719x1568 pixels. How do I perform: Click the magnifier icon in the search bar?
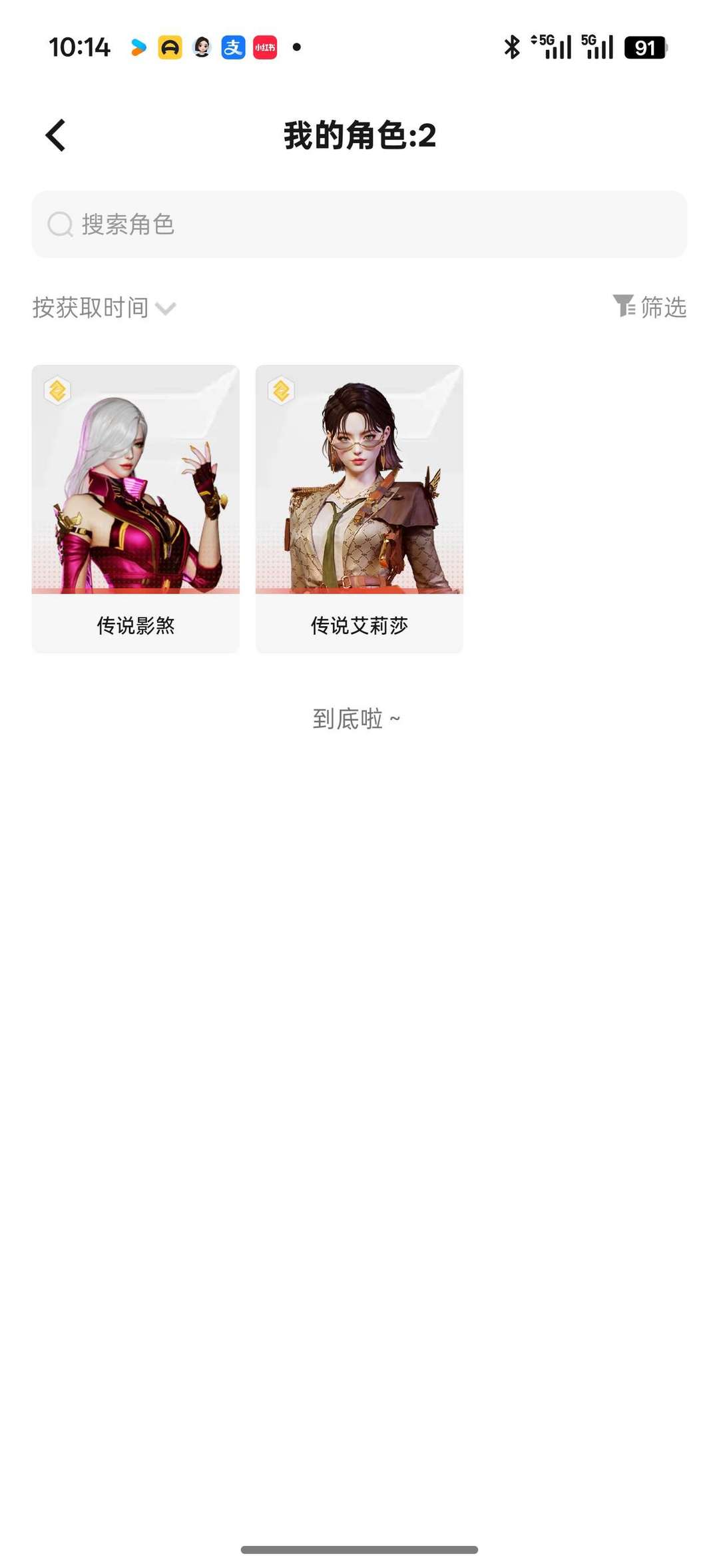coord(61,225)
